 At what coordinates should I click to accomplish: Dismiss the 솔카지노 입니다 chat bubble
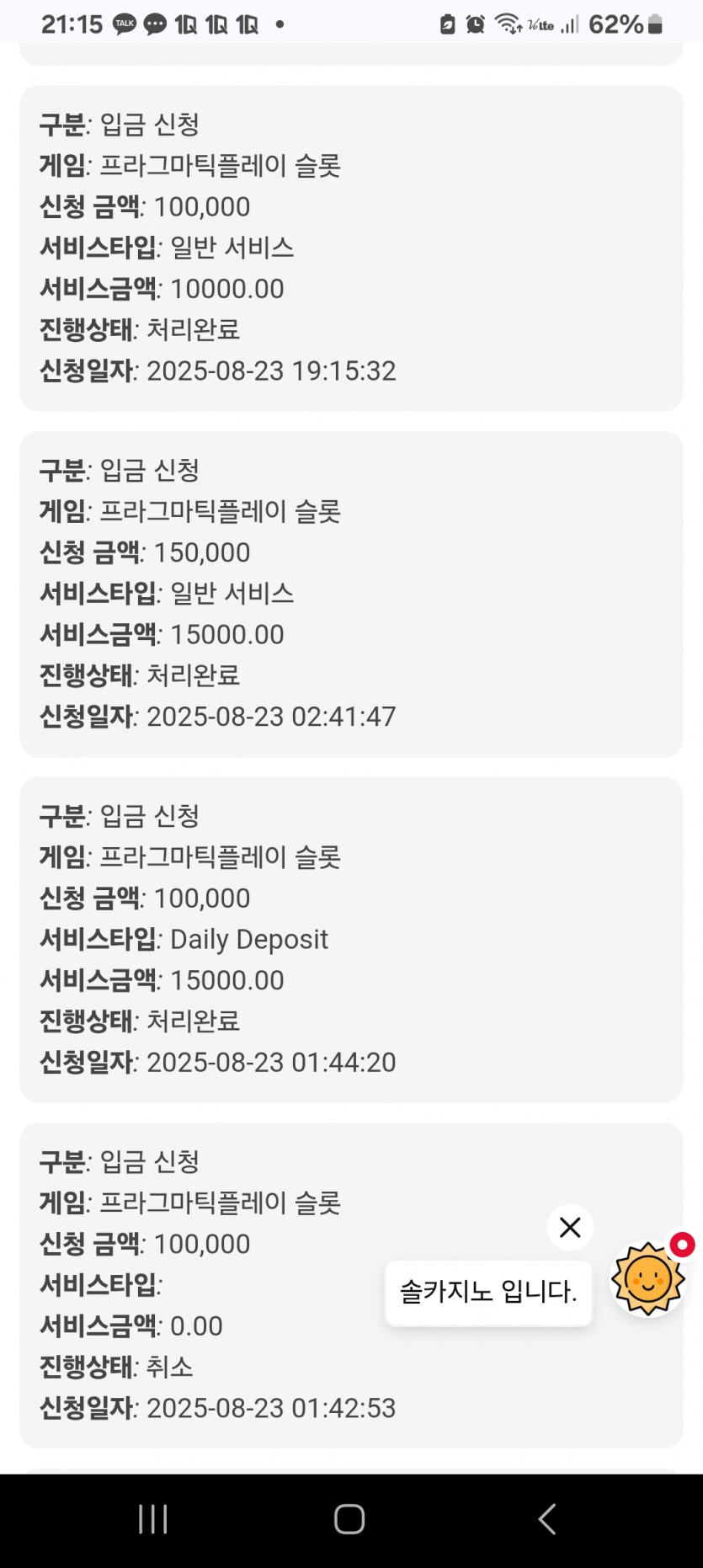coord(570,1227)
